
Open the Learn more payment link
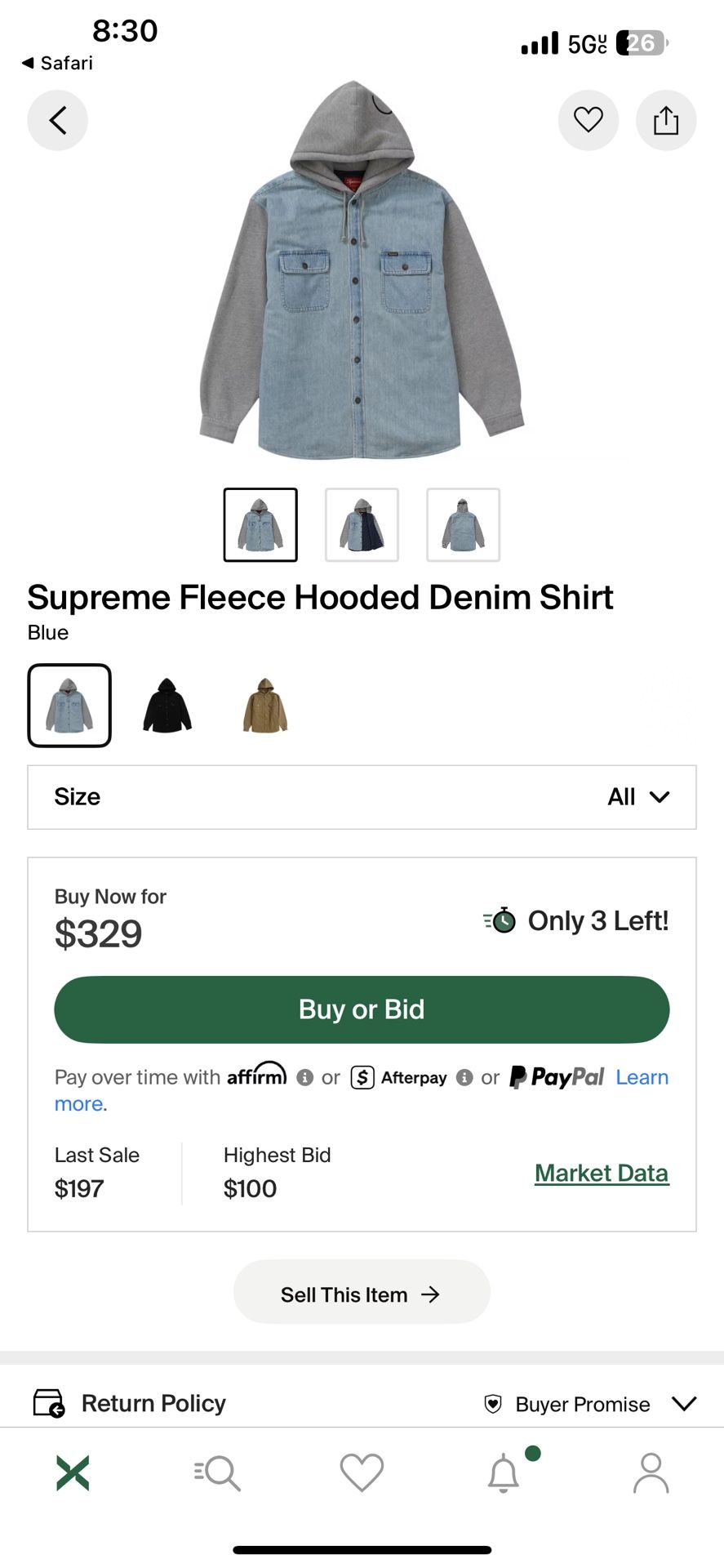(x=362, y=1090)
